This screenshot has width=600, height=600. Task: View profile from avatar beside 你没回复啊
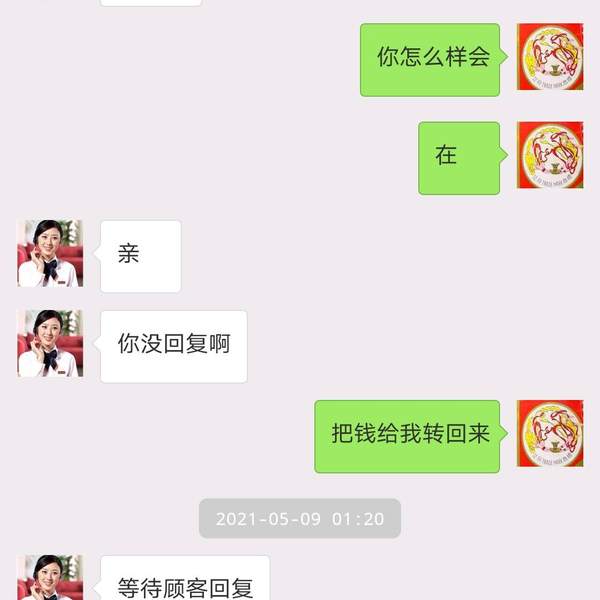click(x=50, y=343)
